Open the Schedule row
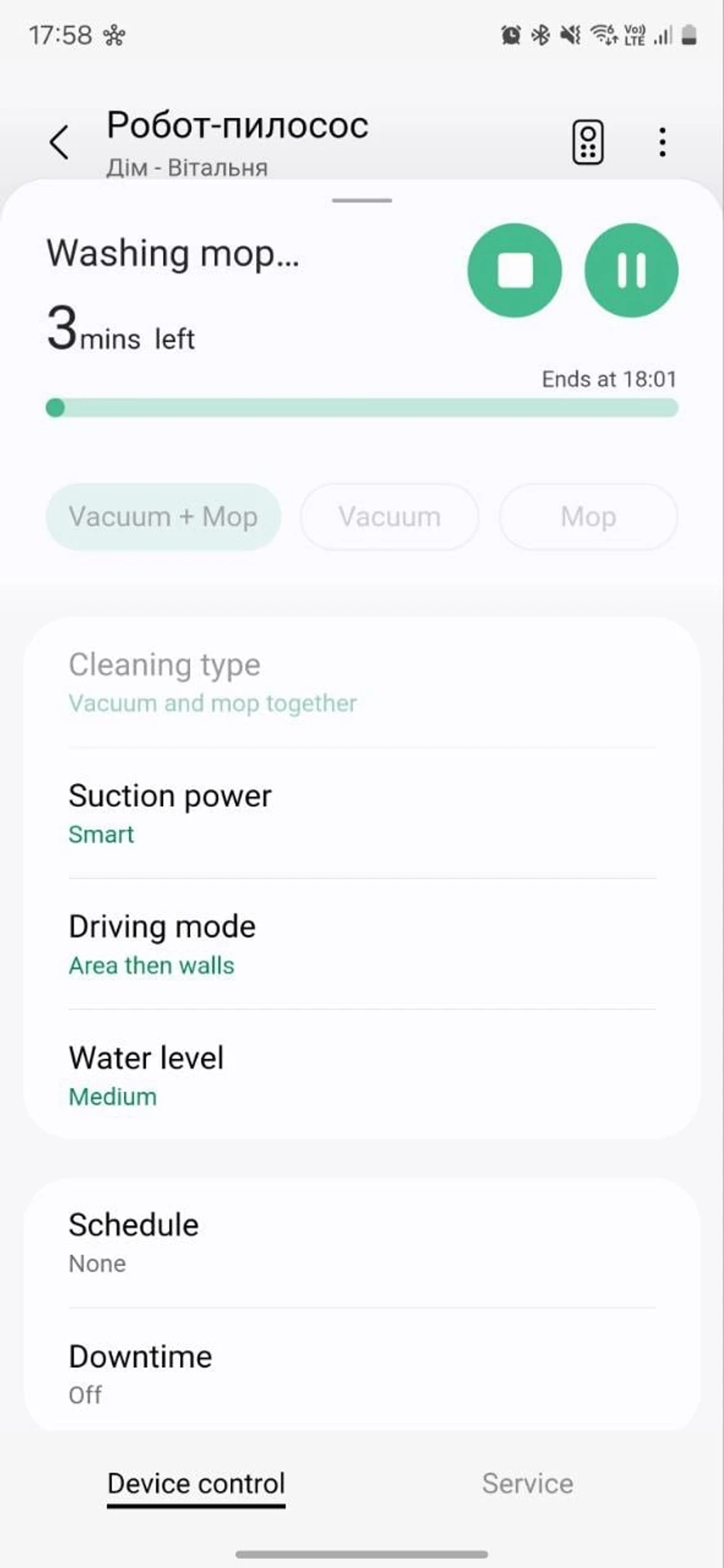Image resolution: width=724 pixels, height=1568 pixels. point(362,1242)
